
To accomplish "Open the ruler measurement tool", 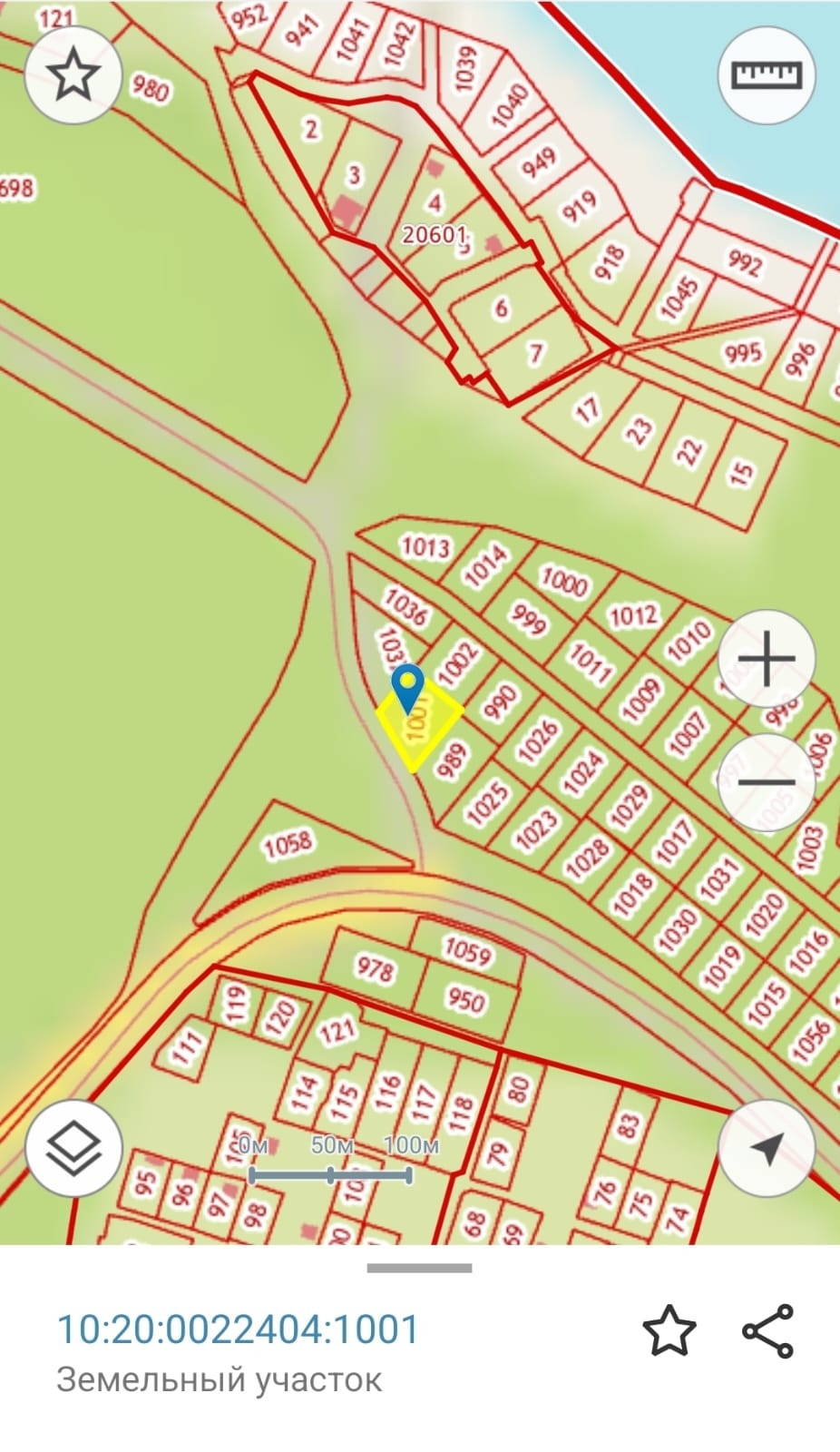I will [x=767, y=74].
